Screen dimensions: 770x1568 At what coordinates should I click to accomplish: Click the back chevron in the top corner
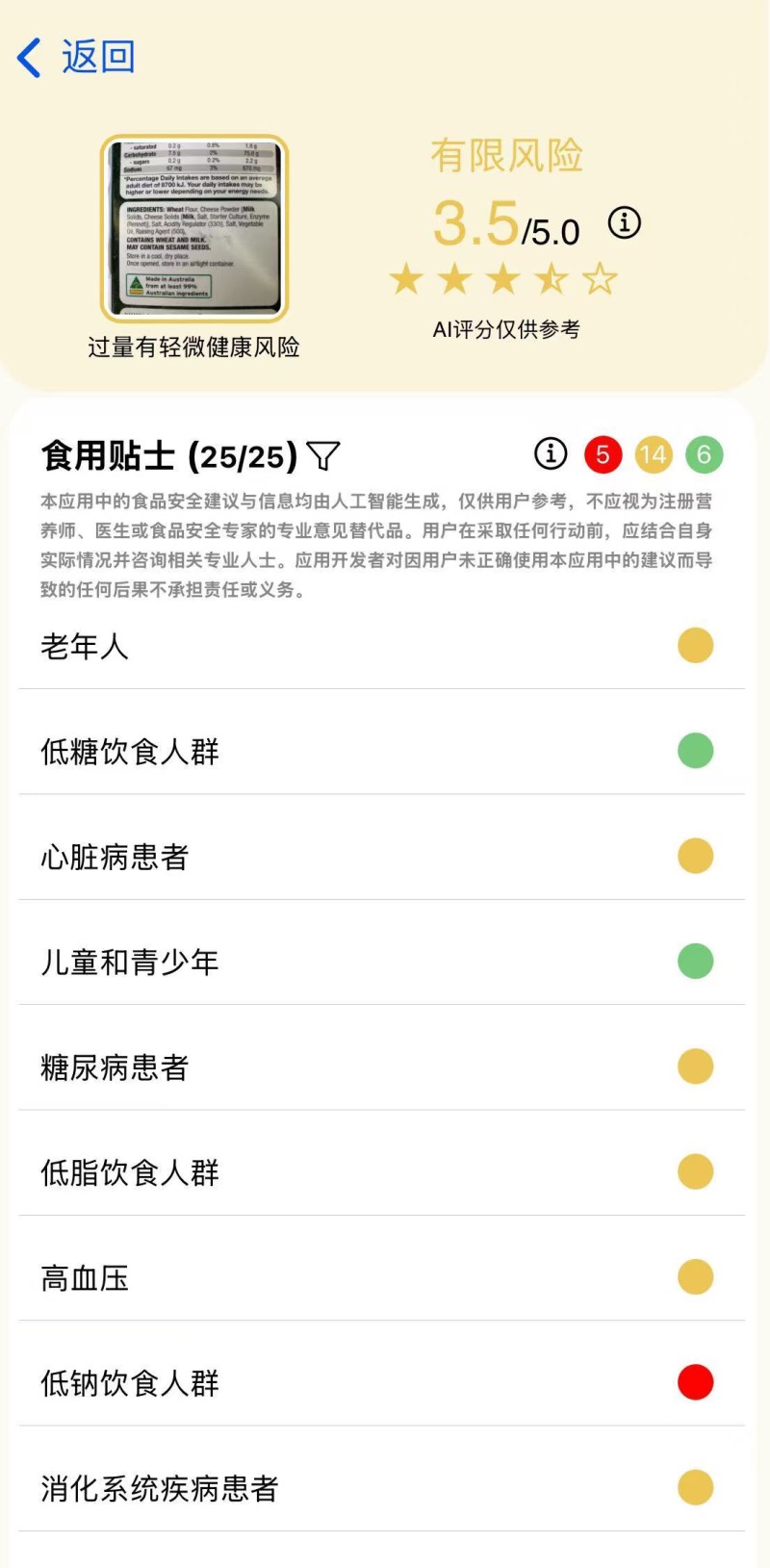29,58
